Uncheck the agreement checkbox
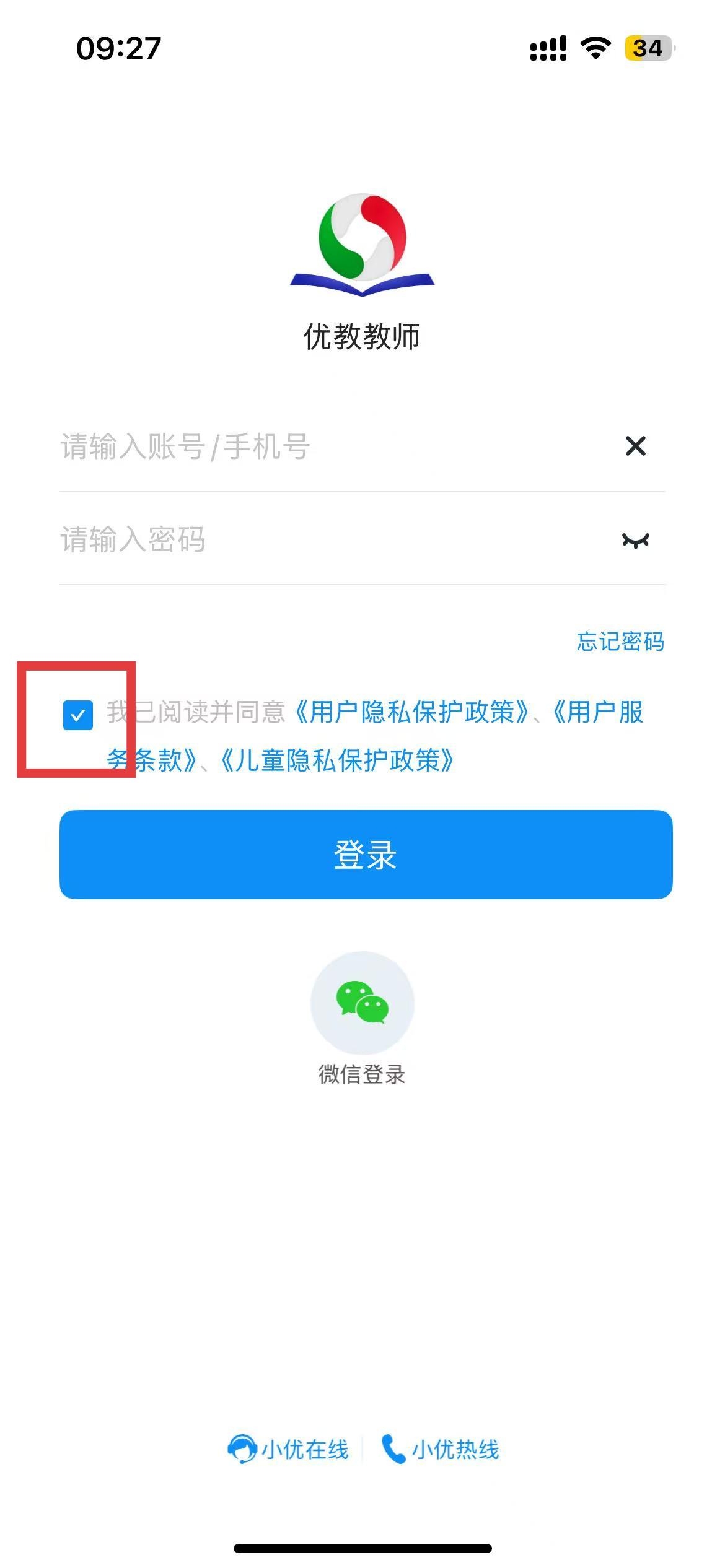Image resolution: width=725 pixels, height=1568 pixels. click(78, 715)
